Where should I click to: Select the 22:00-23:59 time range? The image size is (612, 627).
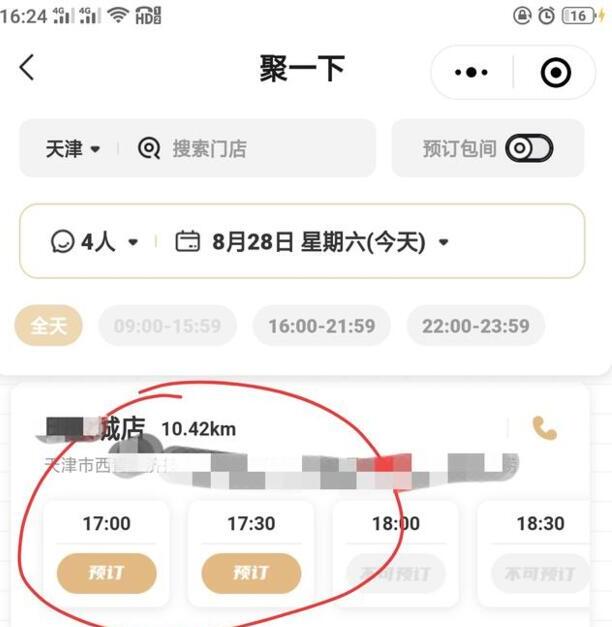[475, 326]
